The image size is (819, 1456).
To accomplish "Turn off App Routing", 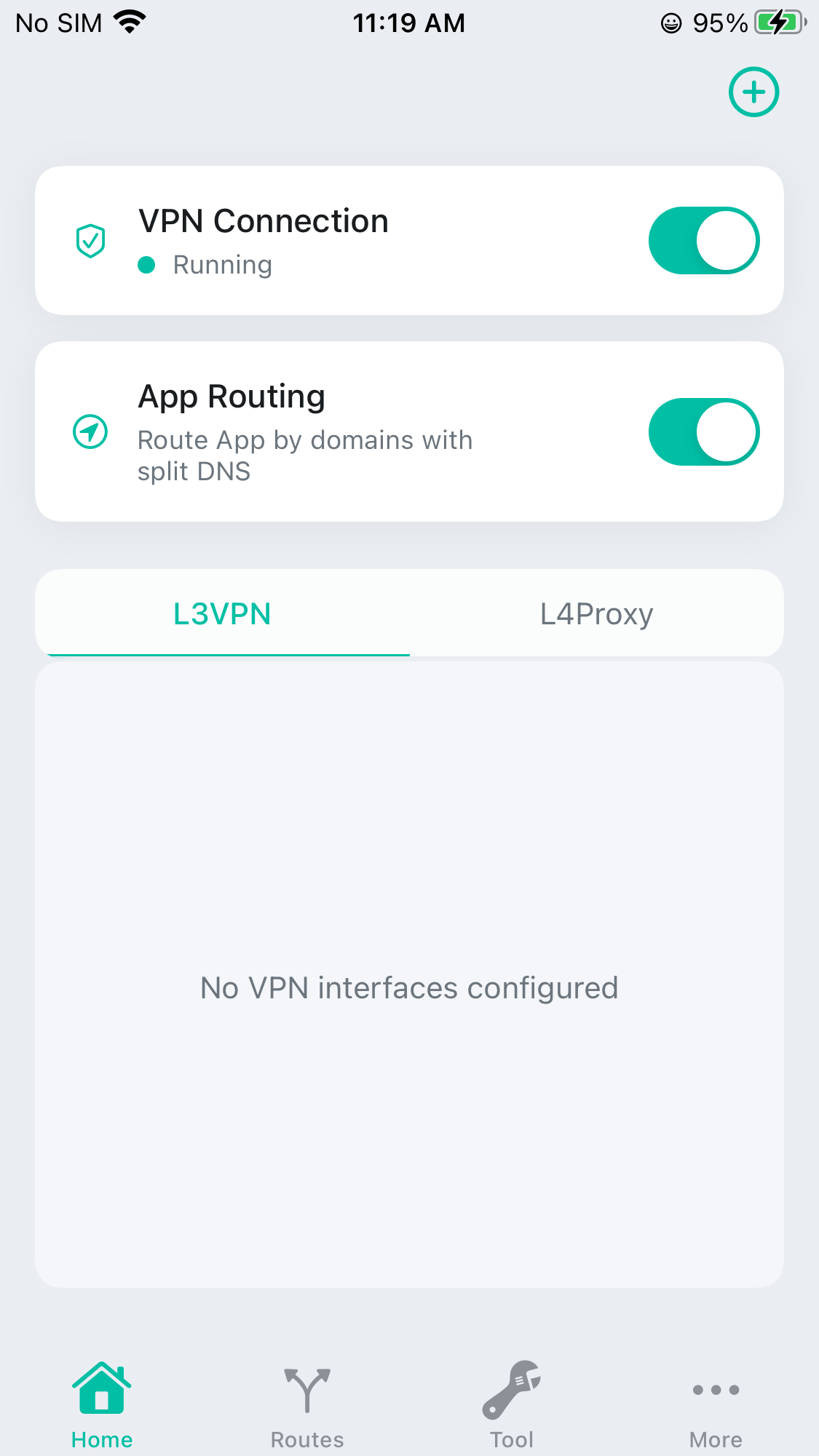I will 703,431.
